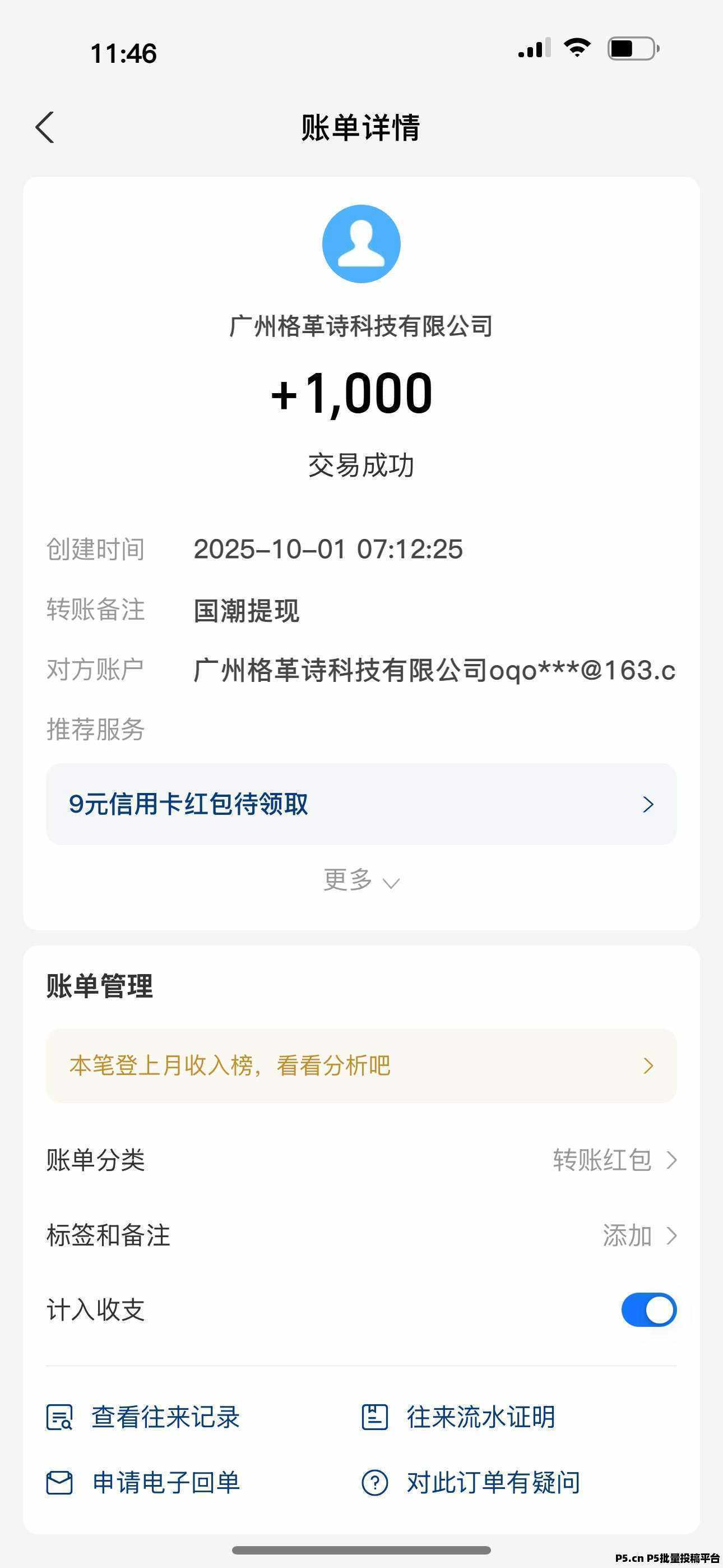
Task: Tap 查看往来记录 link
Action: (143, 1417)
